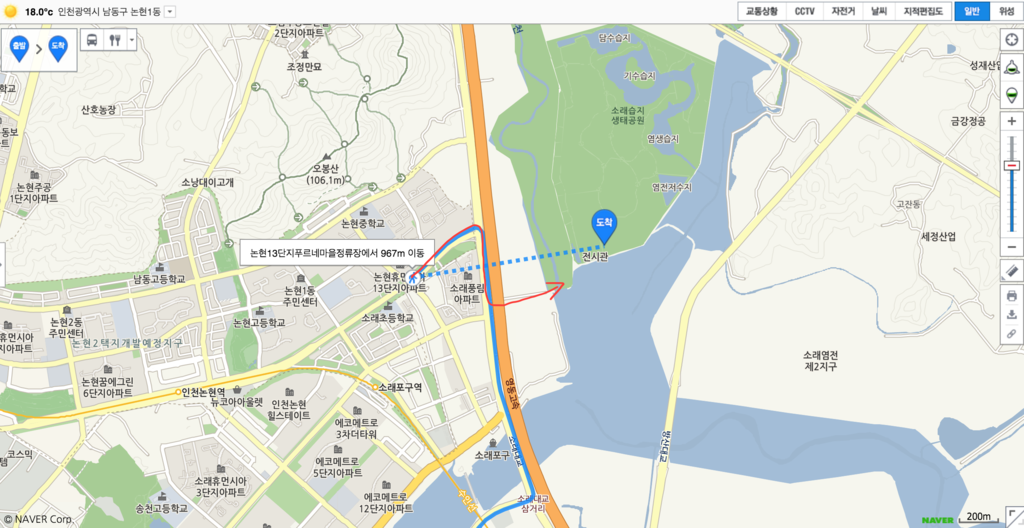Zoom in with the plus button
This screenshot has width=1024, height=528.
click(1012, 120)
